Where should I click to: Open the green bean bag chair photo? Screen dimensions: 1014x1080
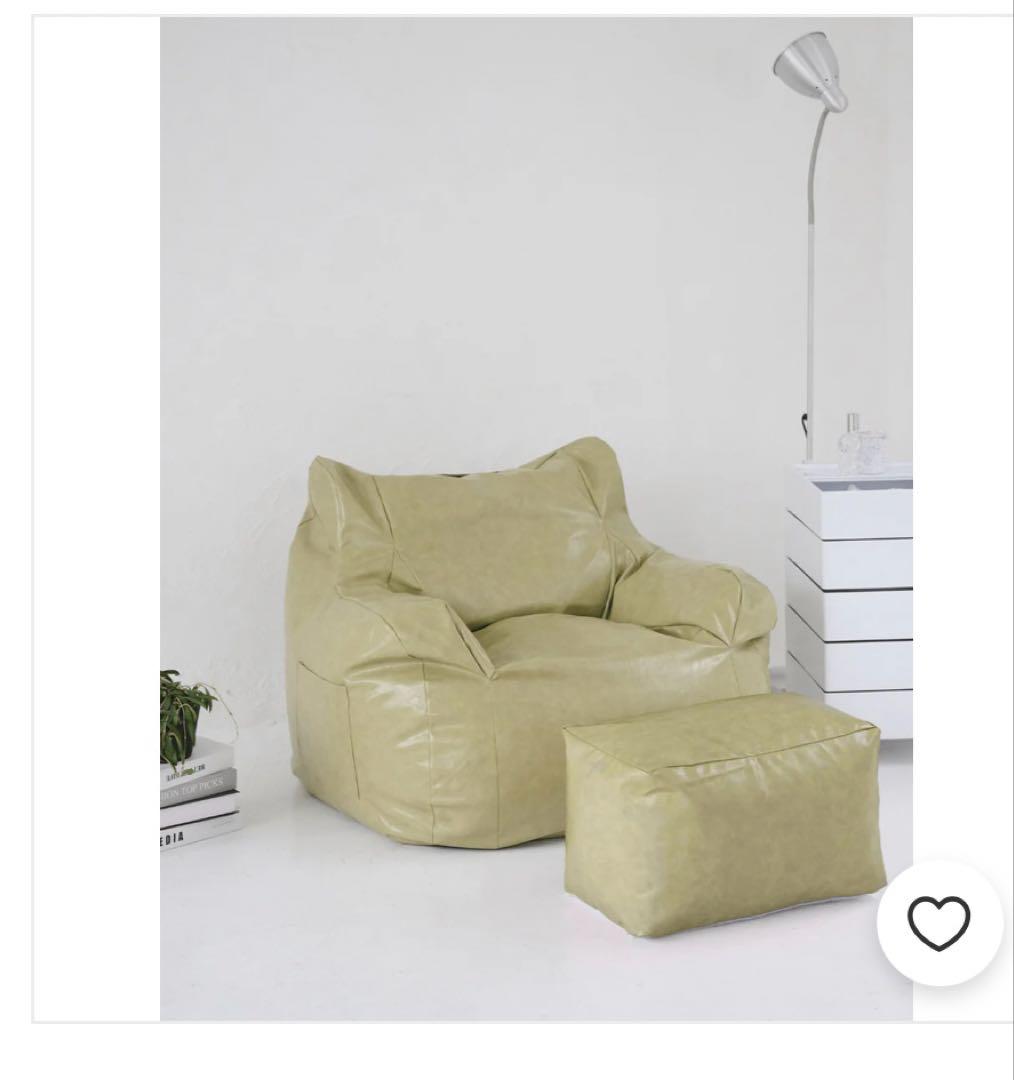pos(536,518)
